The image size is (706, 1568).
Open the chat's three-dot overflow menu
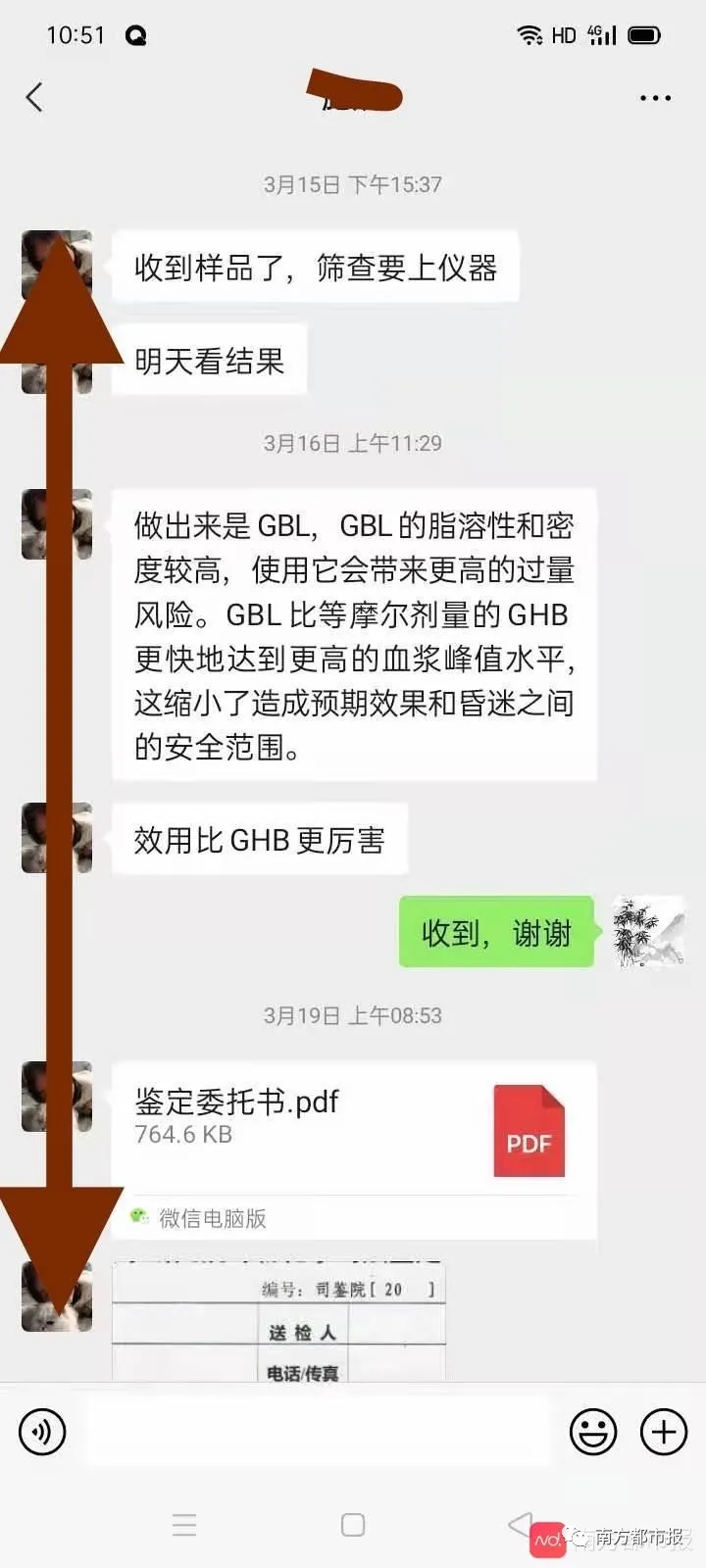(655, 98)
